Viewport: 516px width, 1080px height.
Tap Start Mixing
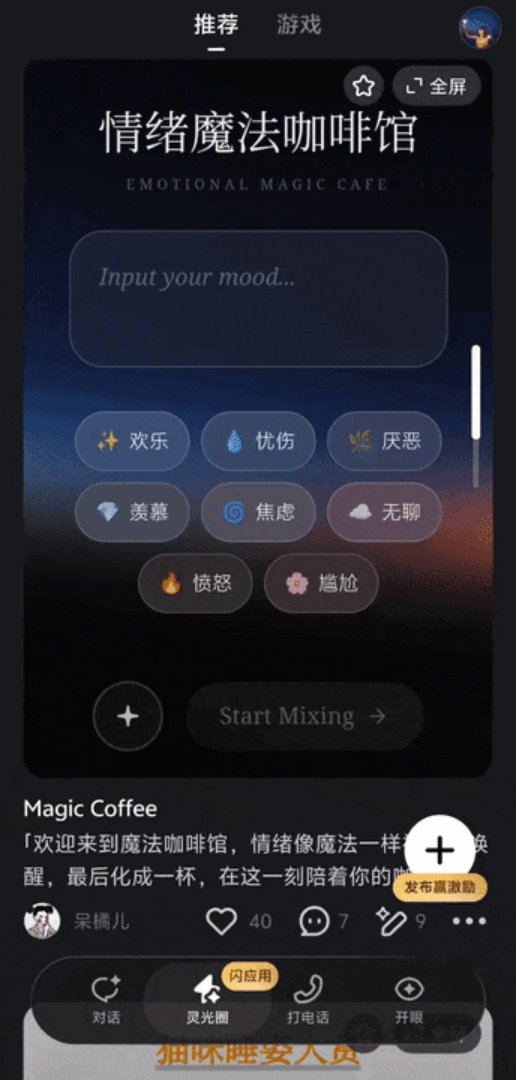tap(305, 716)
